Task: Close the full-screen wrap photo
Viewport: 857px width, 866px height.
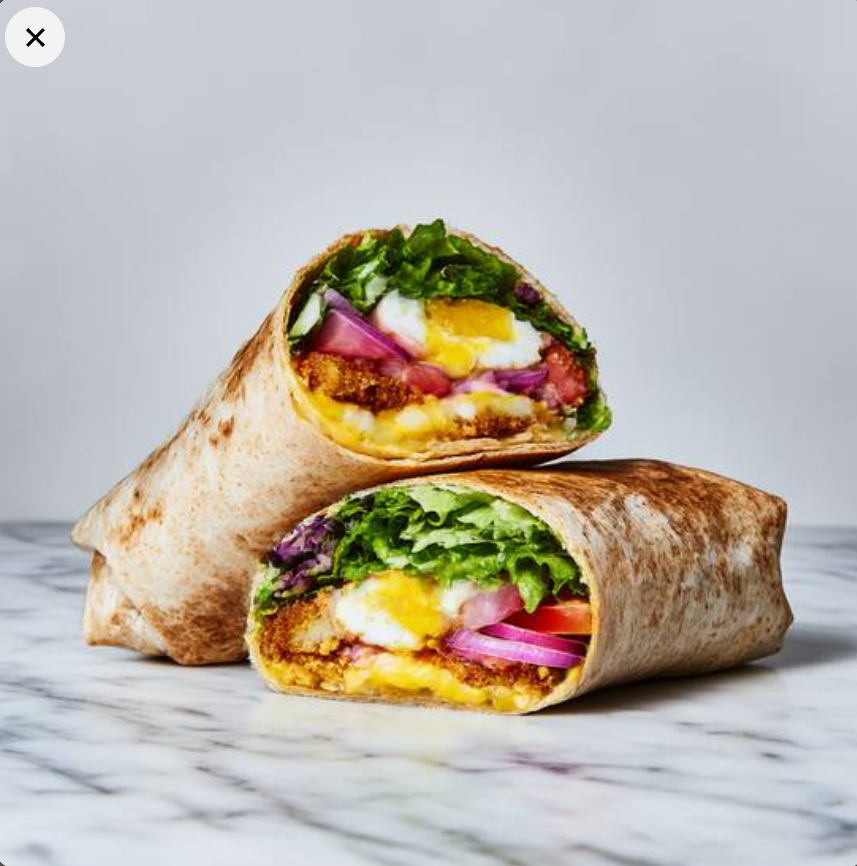Action: [35, 37]
